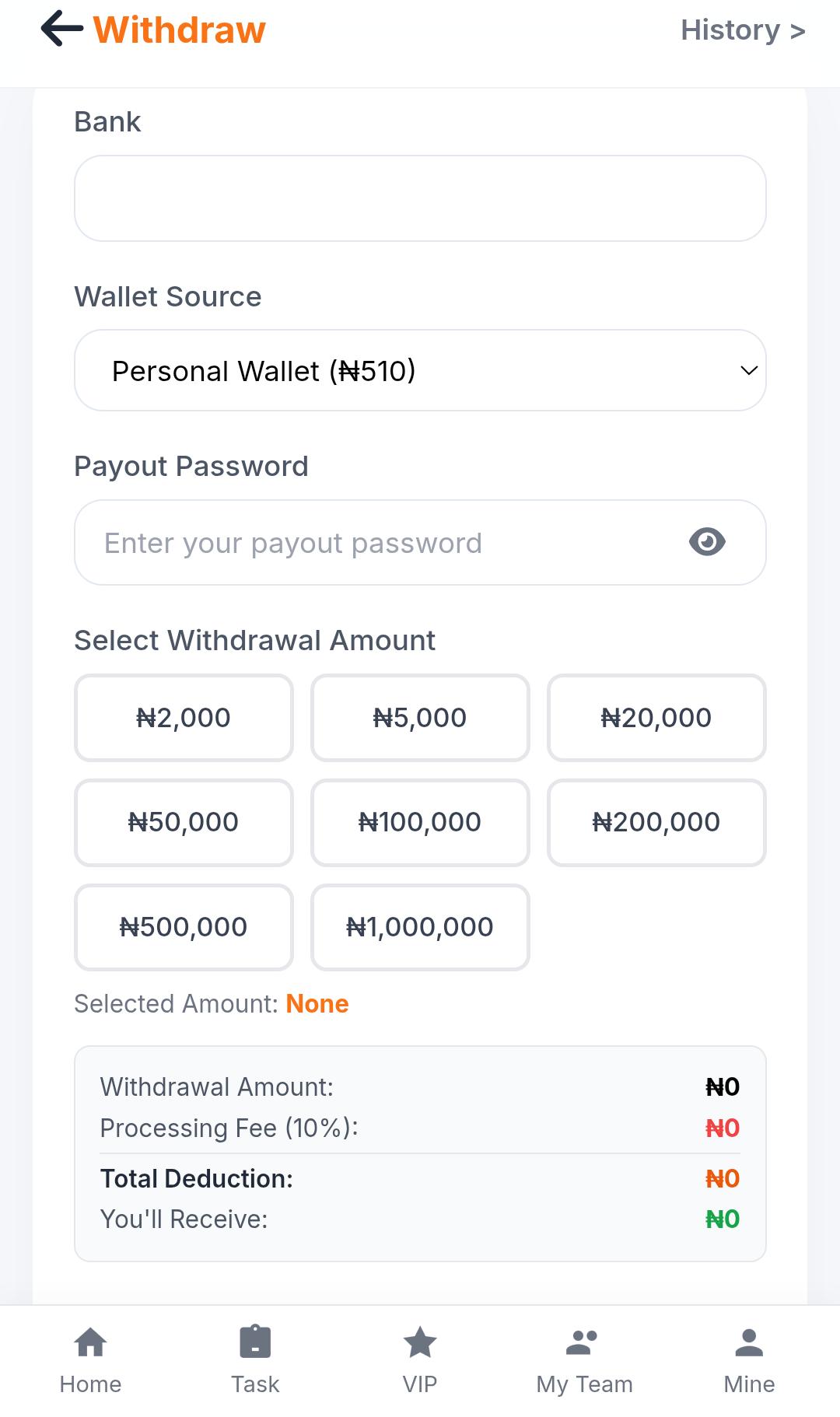Open the Wallet Source dropdown

point(420,369)
